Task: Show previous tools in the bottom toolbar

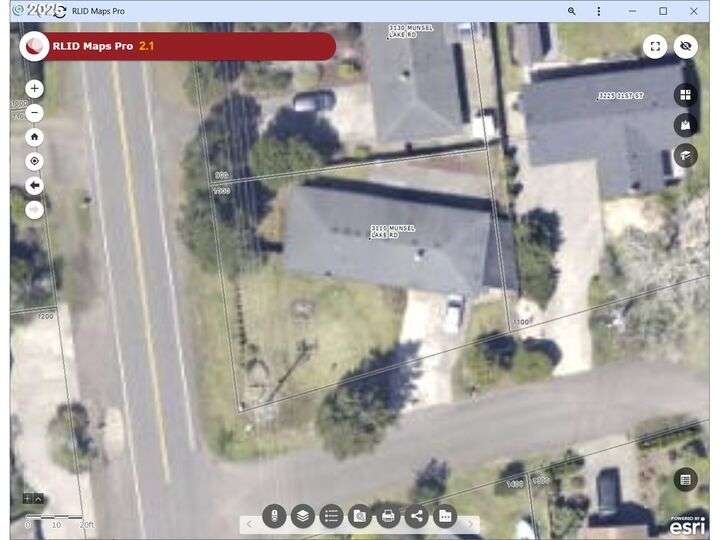Action: [x=249, y=524]
